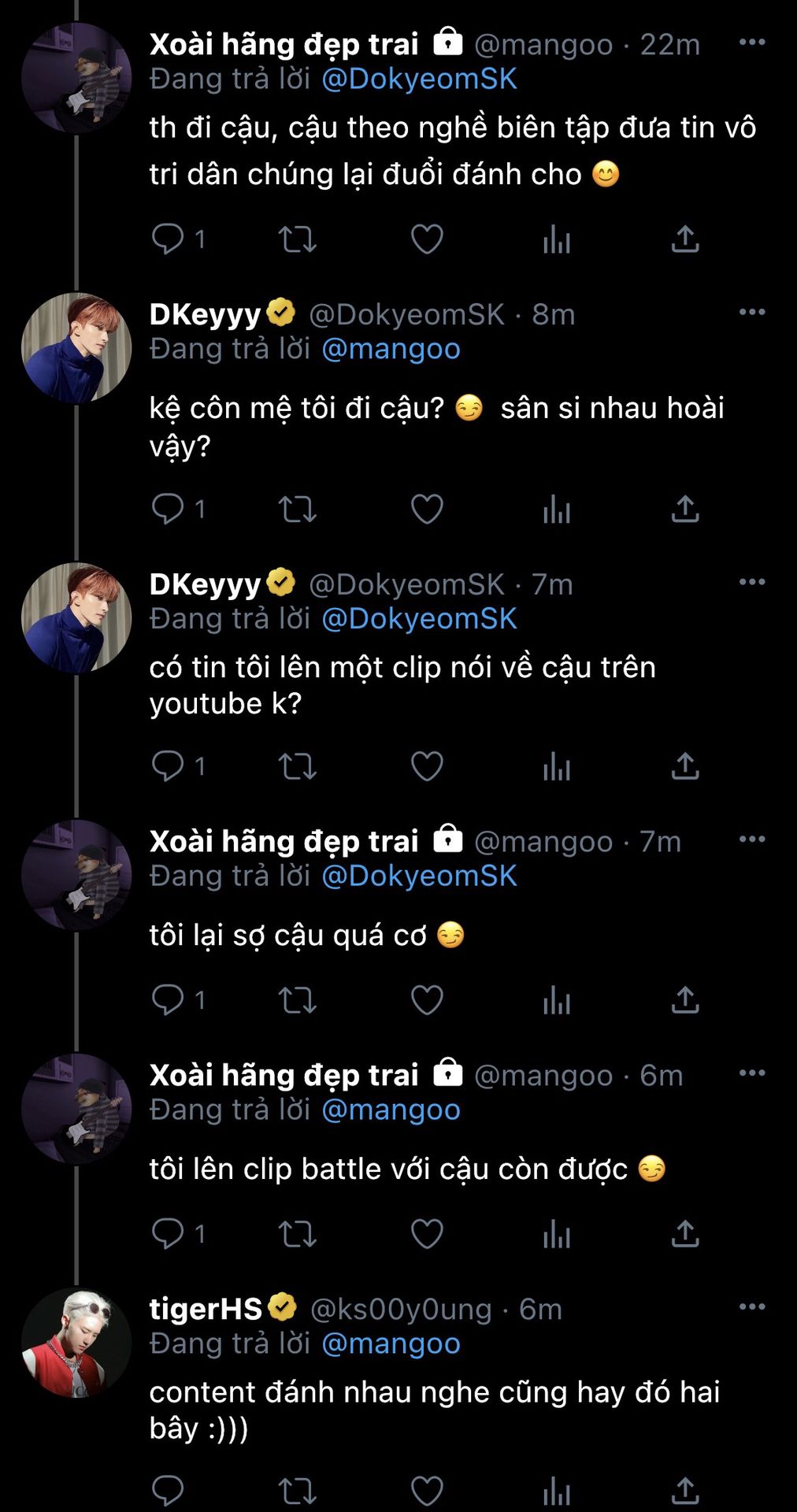The width and height of the screenshot is (797, 1512).
Task: Open the @mangoo mention in tigerHS's reply
Action: point(391,1344)
